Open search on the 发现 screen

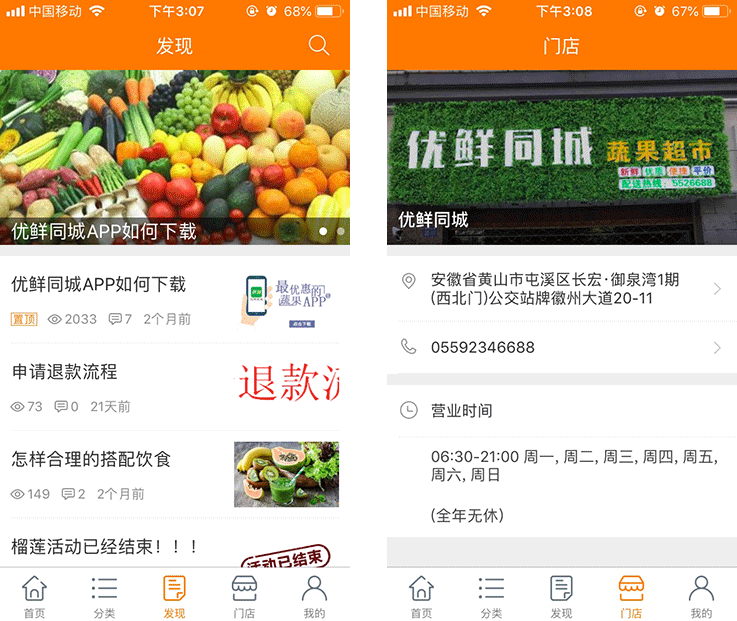(318, 46)
